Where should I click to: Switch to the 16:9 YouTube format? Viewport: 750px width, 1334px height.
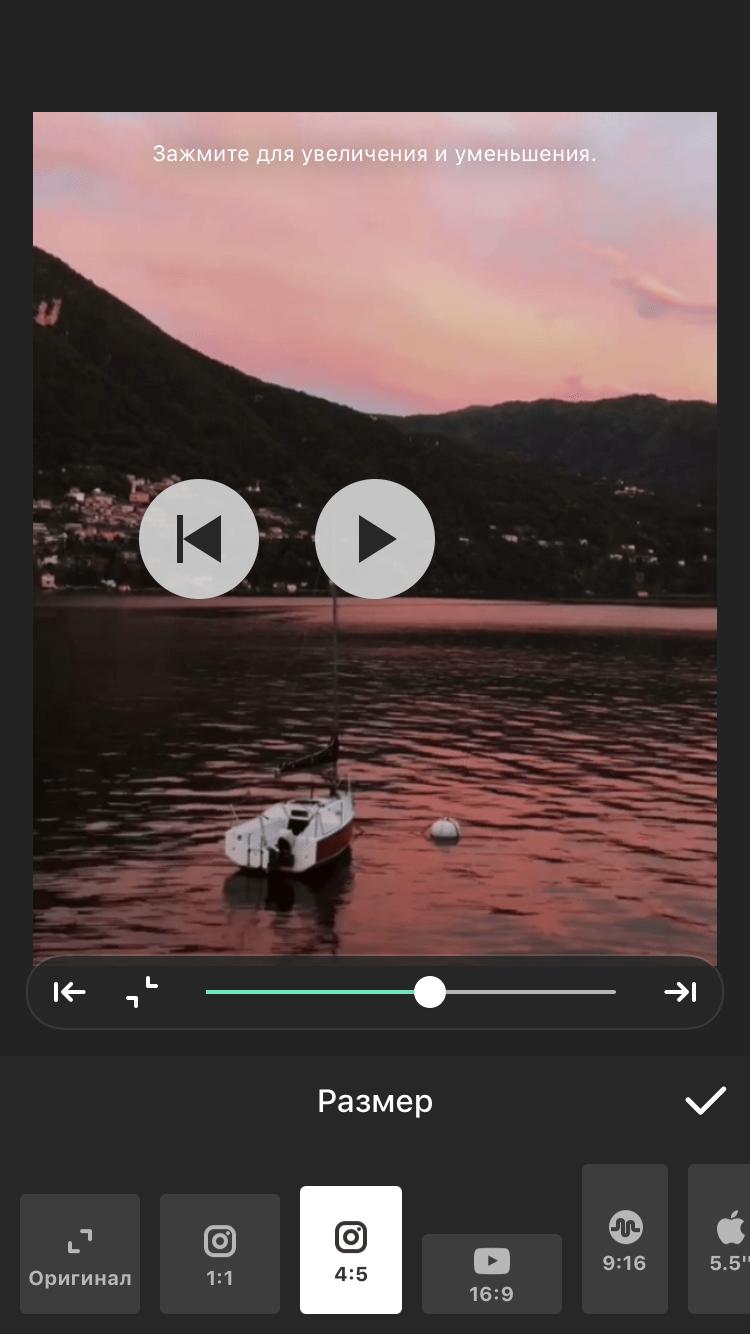coord(492,1274)
